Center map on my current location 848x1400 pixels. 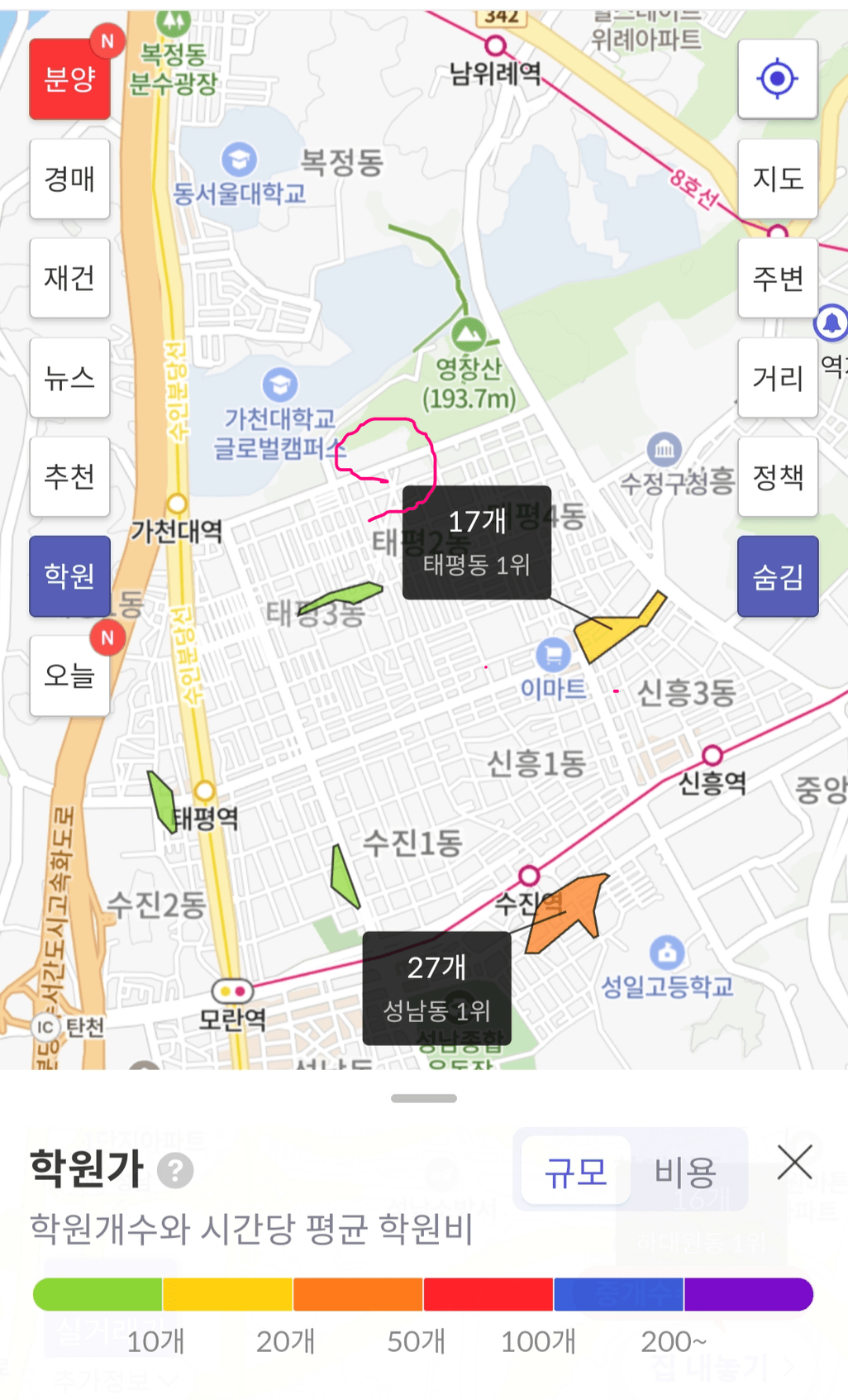pos(778,79)
